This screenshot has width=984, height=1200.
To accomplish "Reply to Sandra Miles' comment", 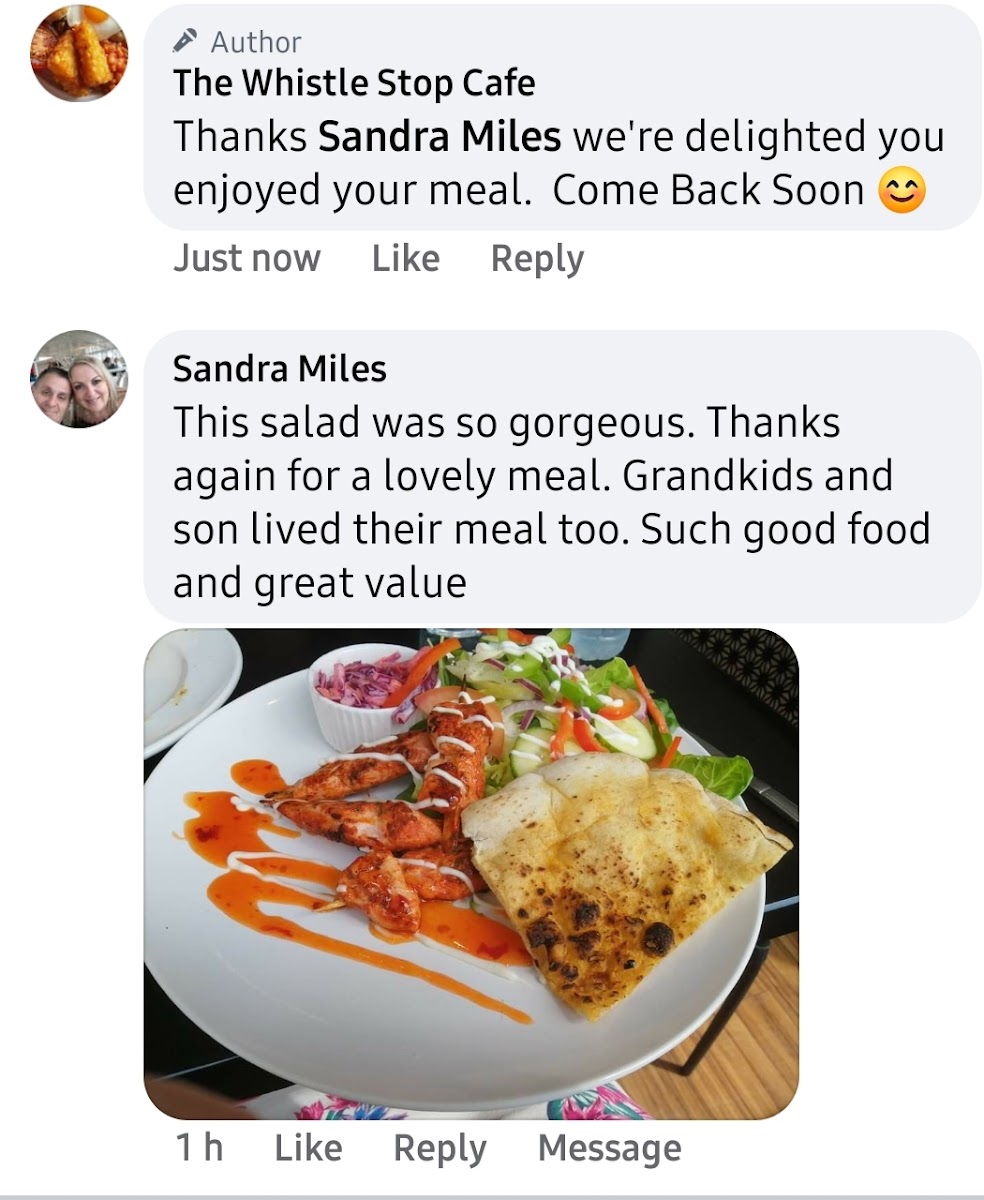I will pos(440,1149).
